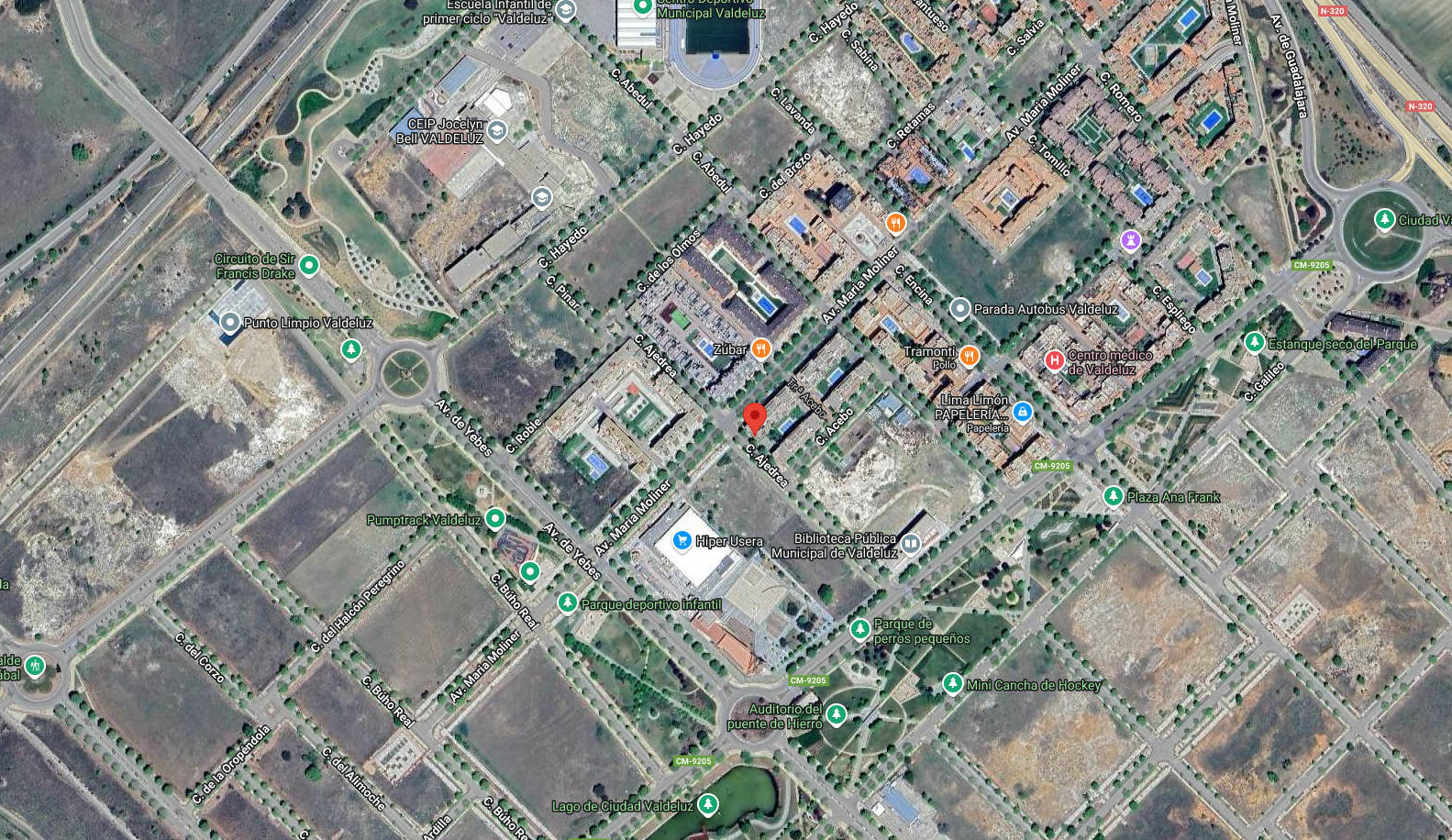The width and height of the screenshot is (1452, 840).
Task: Select the red dropped pin on C. Ajedrea
Action: click(x=754, y=417)
